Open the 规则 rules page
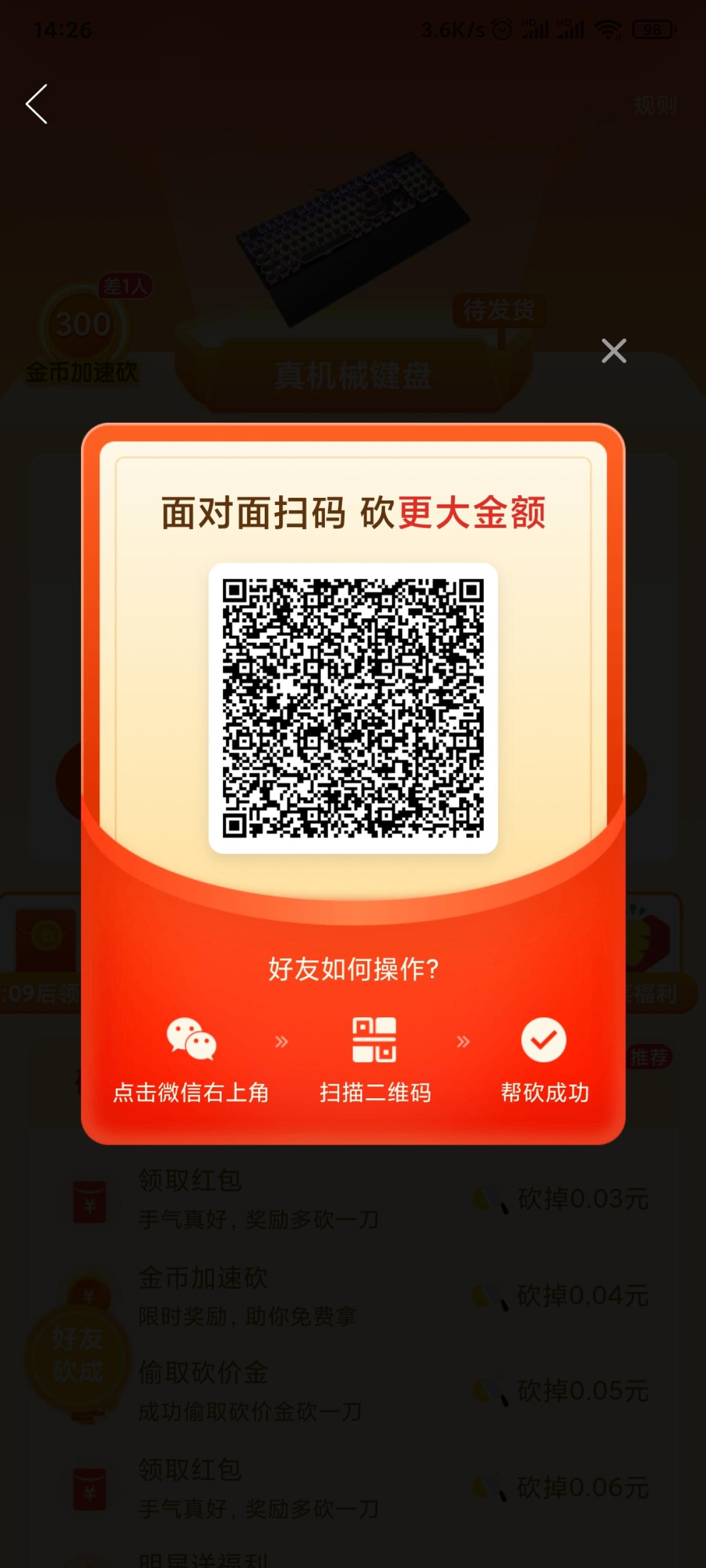The image size is (706, 1568). click(655, 105)
